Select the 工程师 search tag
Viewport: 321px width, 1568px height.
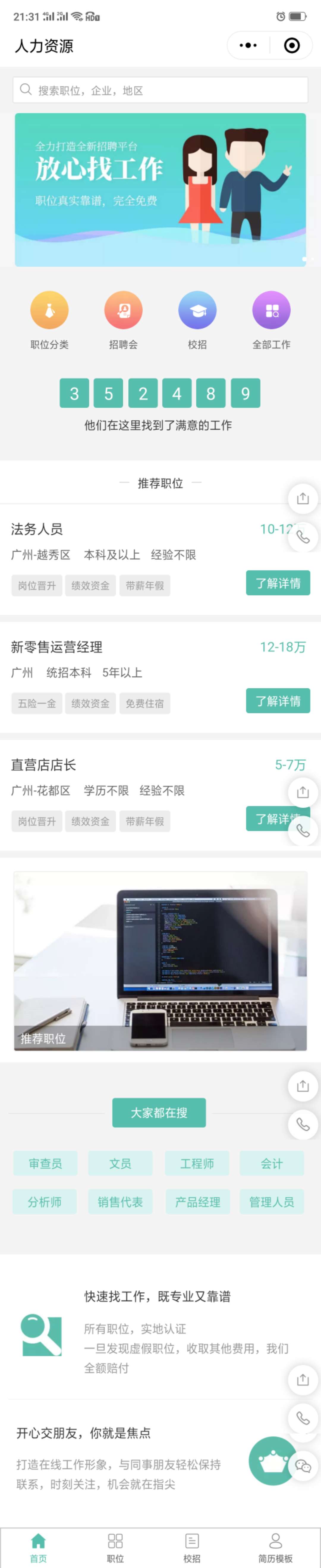click(197, 1163)
